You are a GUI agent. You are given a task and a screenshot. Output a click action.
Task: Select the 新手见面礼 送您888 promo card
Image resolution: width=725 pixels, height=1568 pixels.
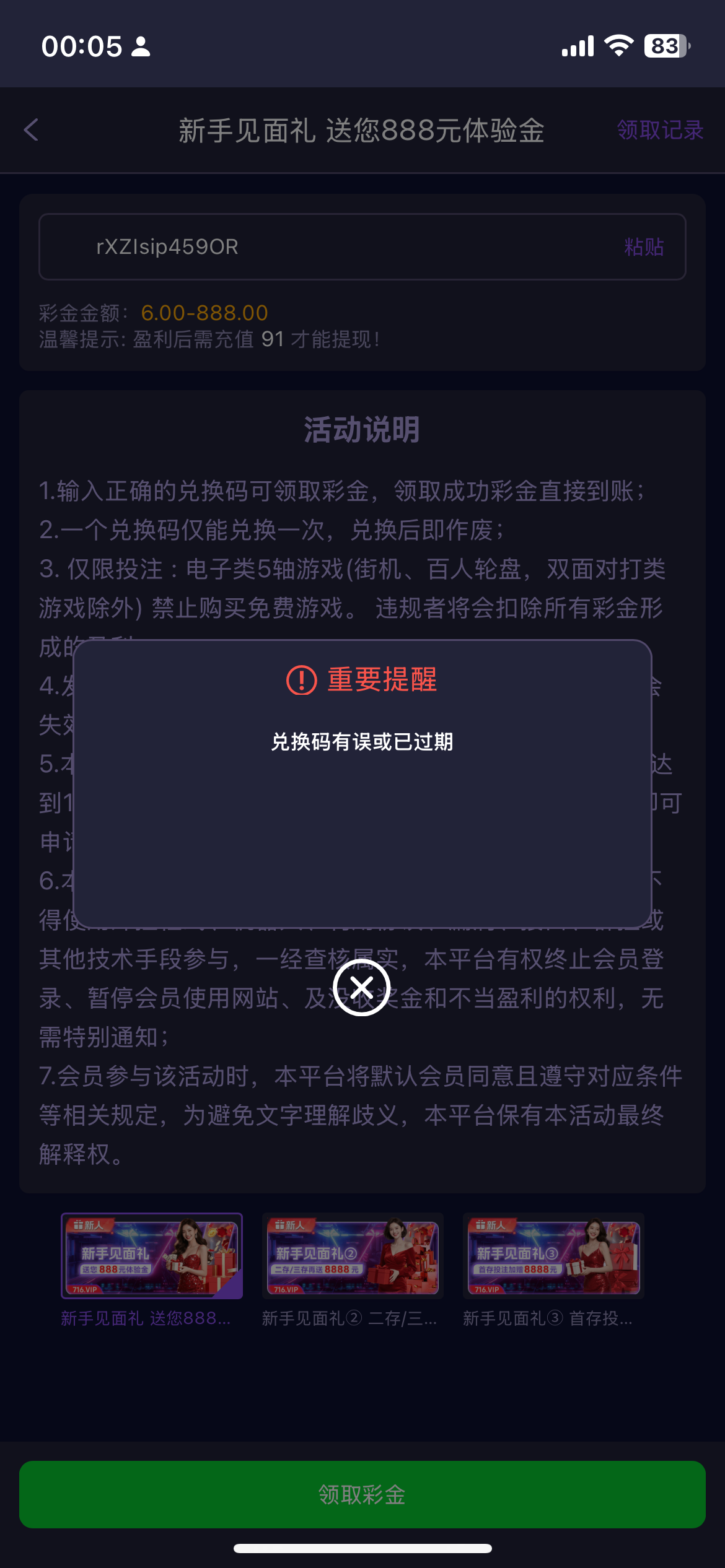[x=151, y=1256]
